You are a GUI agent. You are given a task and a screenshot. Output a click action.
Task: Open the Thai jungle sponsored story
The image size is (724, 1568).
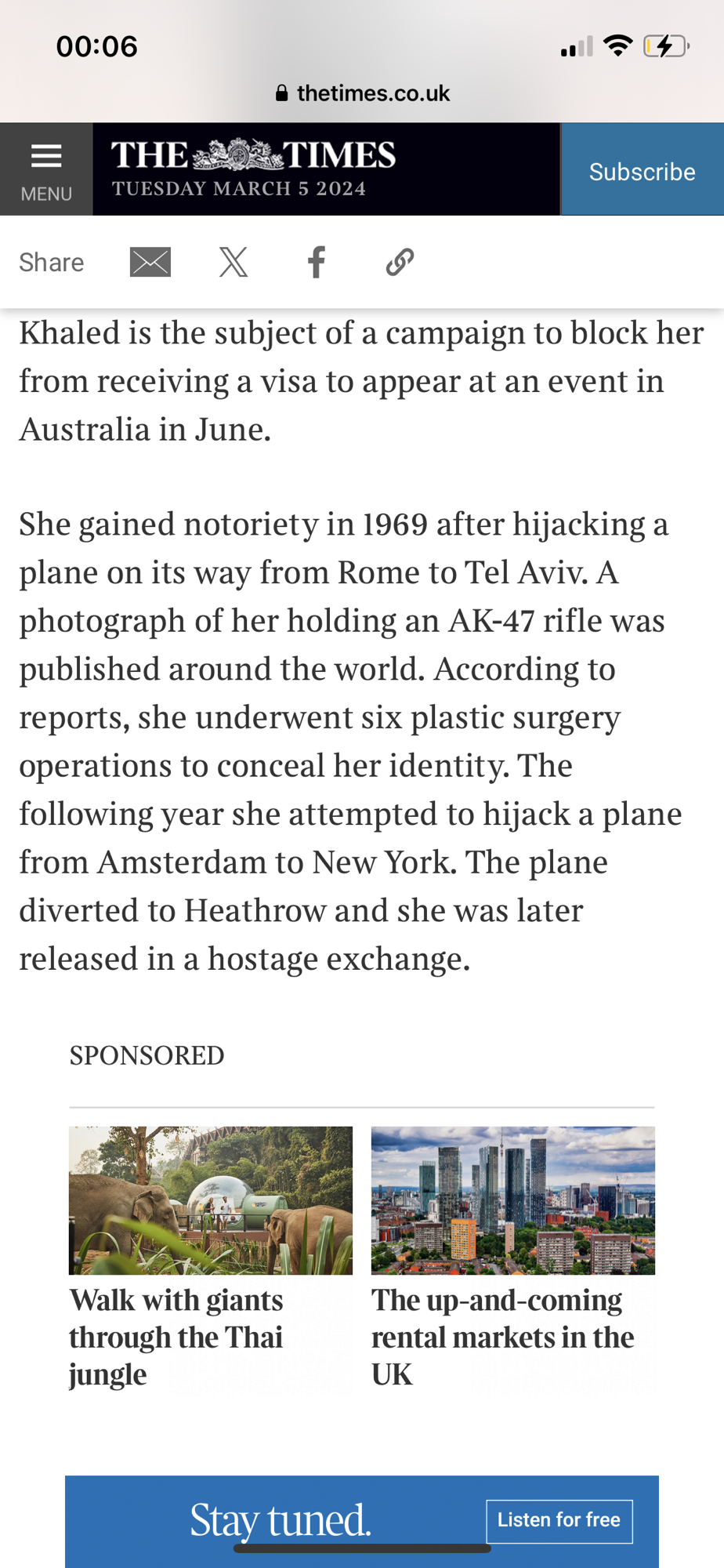(x=210, y=1256)
